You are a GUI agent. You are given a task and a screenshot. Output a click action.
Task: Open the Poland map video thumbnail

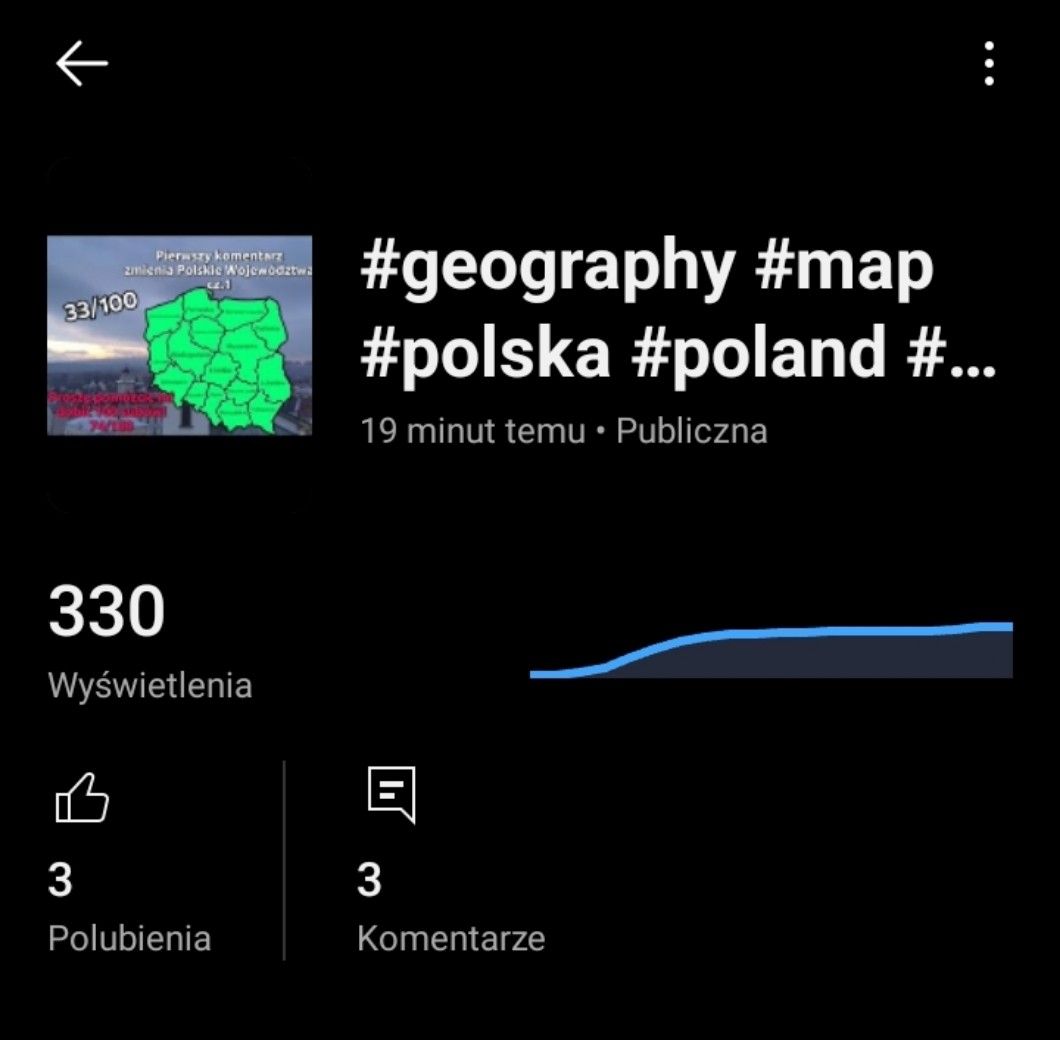coord(180,335)
